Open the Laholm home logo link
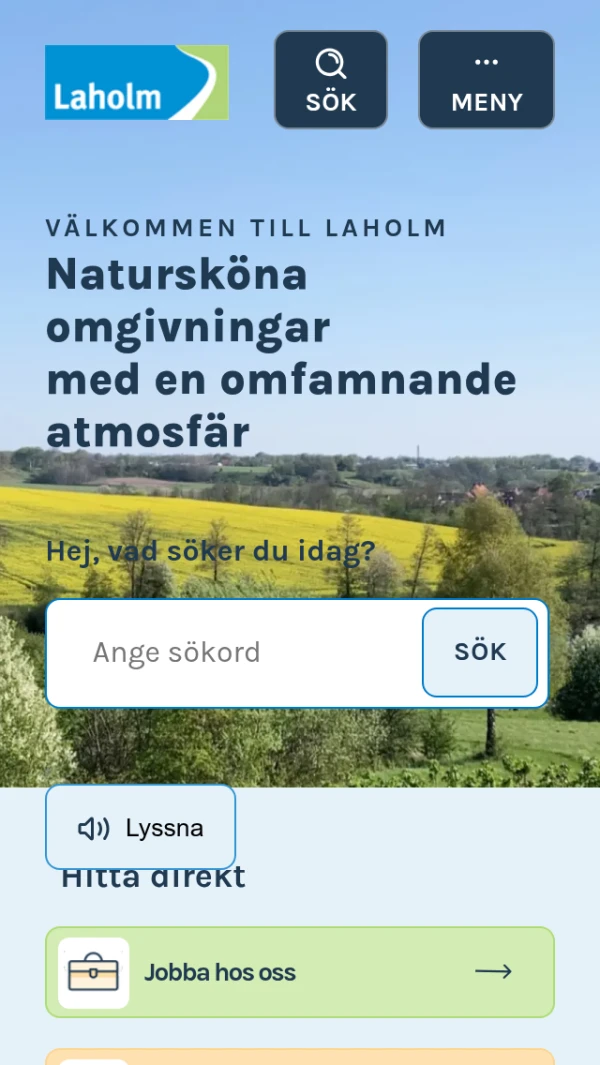This screenshot has width=600, height=1065. pyautogui.click(x=137, y=82)
